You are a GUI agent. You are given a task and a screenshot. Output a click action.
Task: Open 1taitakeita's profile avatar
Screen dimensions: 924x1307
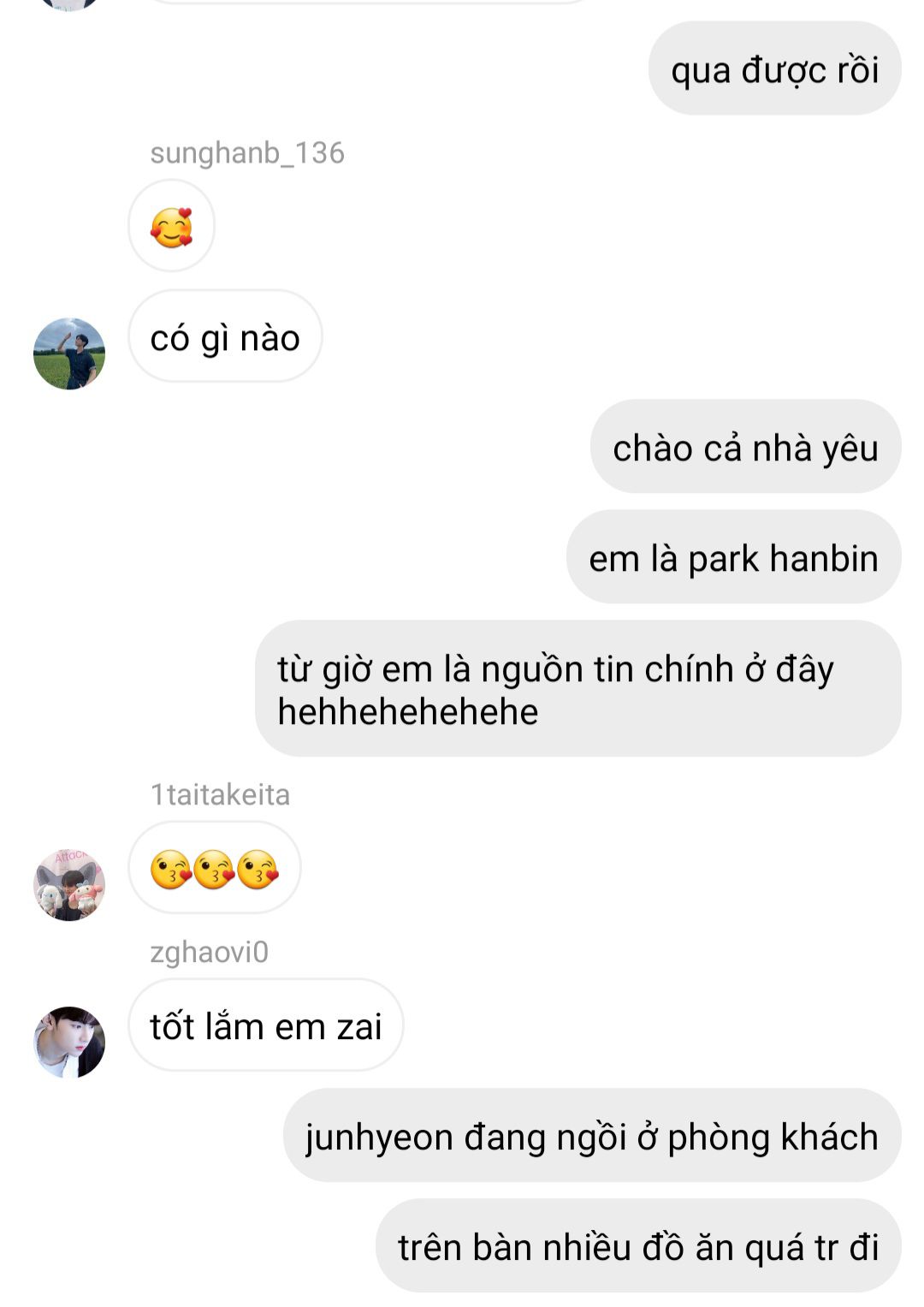(x=69, y=884)
